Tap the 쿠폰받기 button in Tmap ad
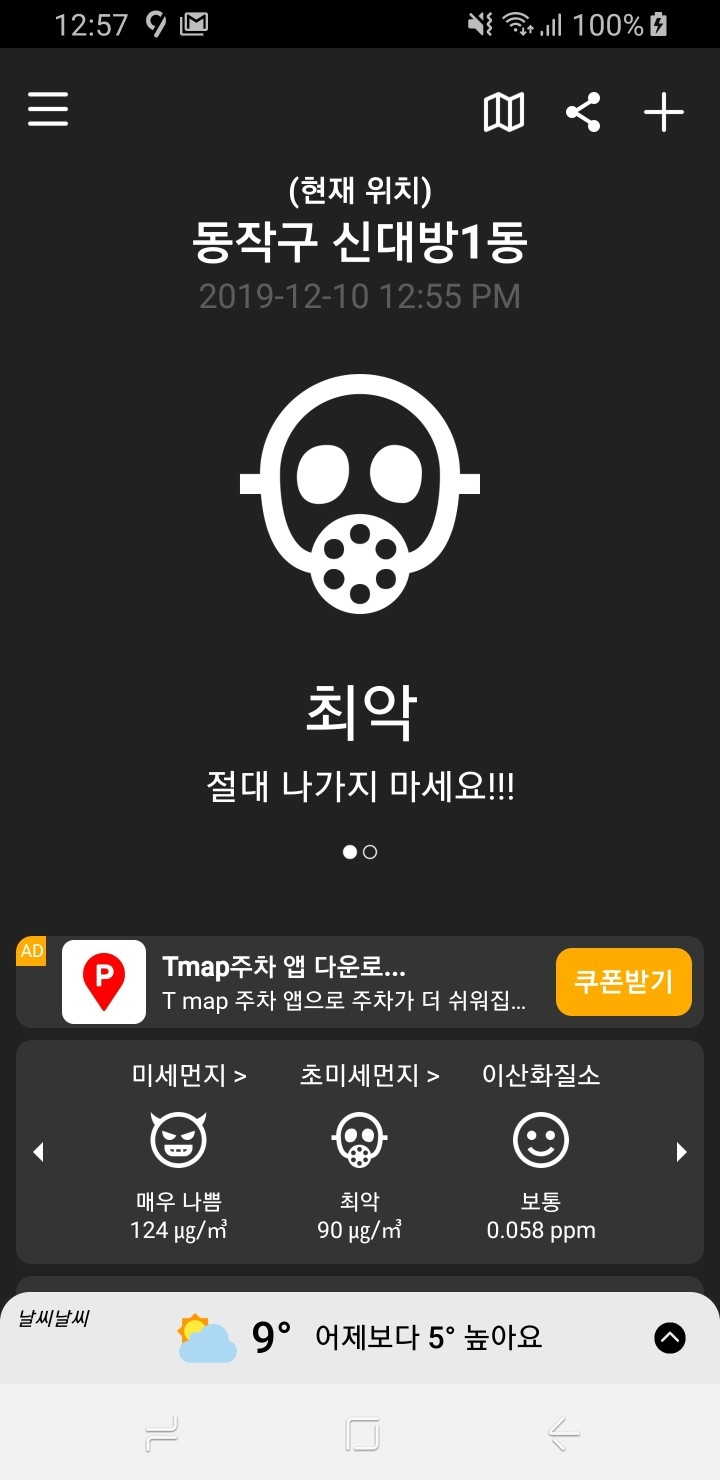720x1480 pixels. (623, 981)
